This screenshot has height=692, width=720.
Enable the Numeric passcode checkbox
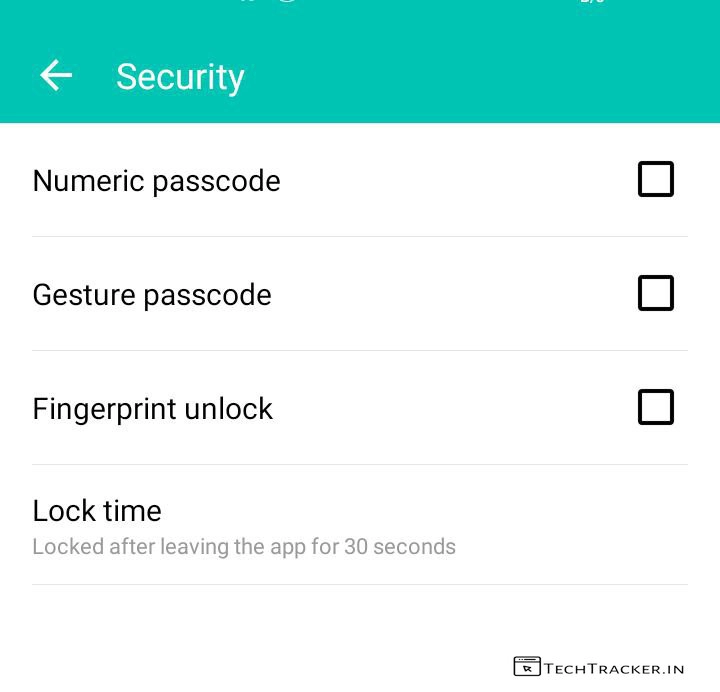pos(655,180)
